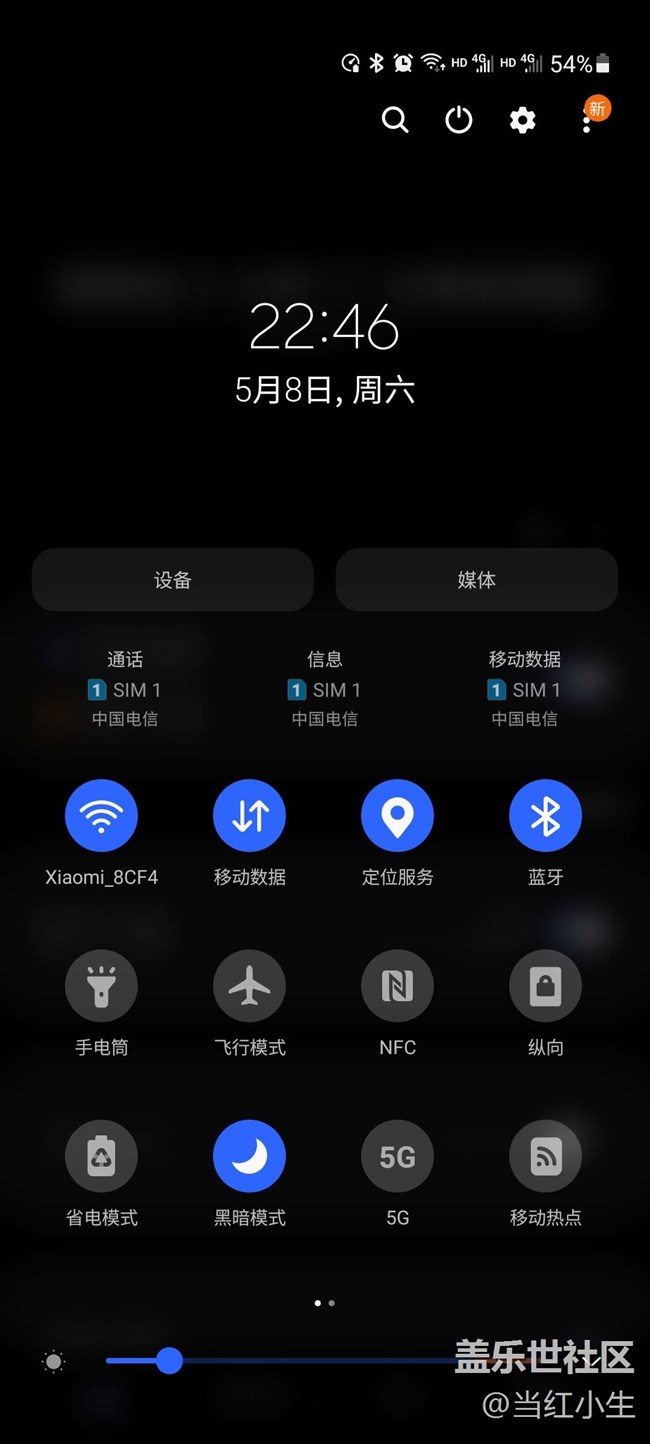
Task: Turn off 黑暗模式
Action: [249, 1156]
